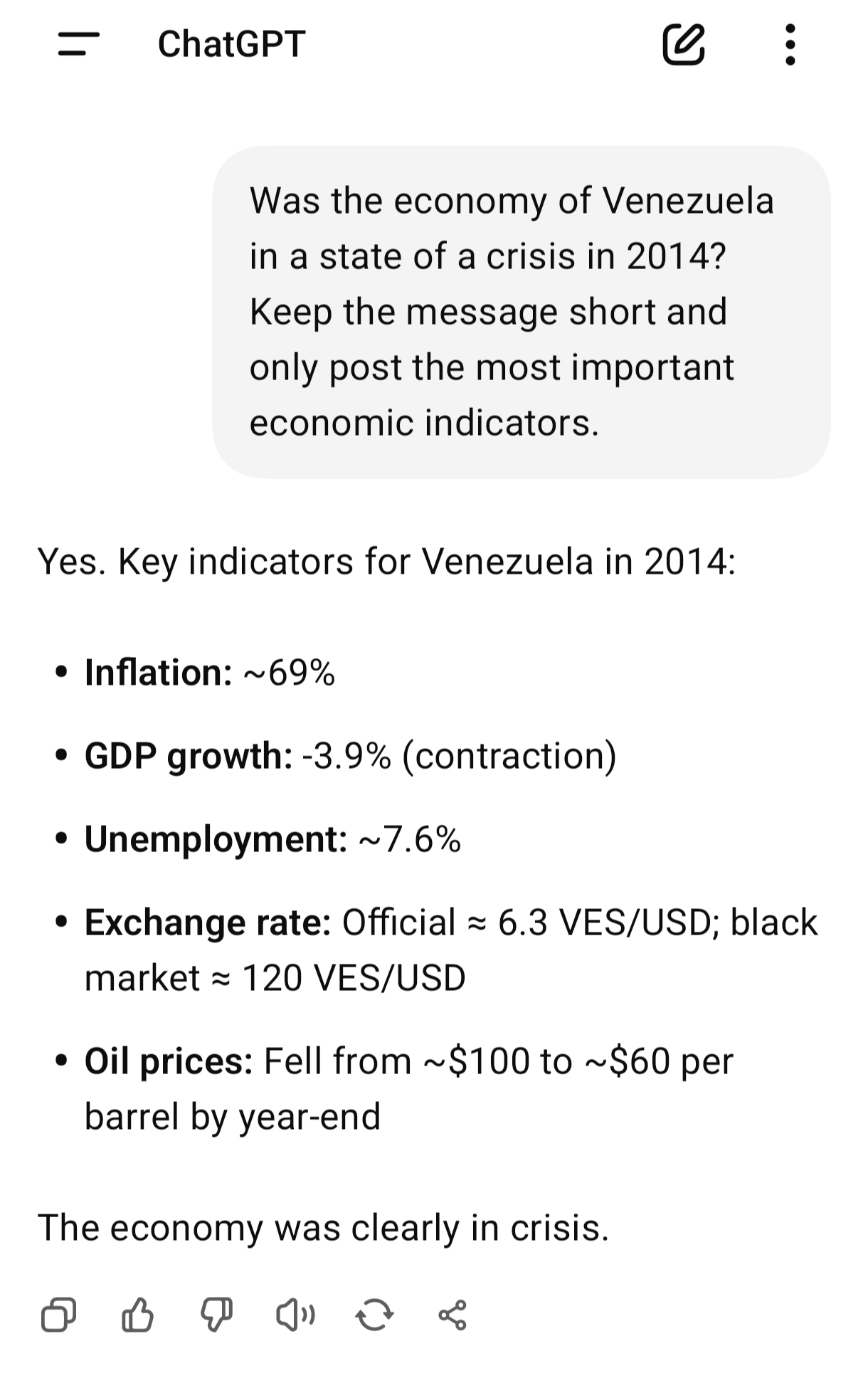The image size is (868, 1383).
Task: Read the response aloud
Action: click(x=295, y=1315)
